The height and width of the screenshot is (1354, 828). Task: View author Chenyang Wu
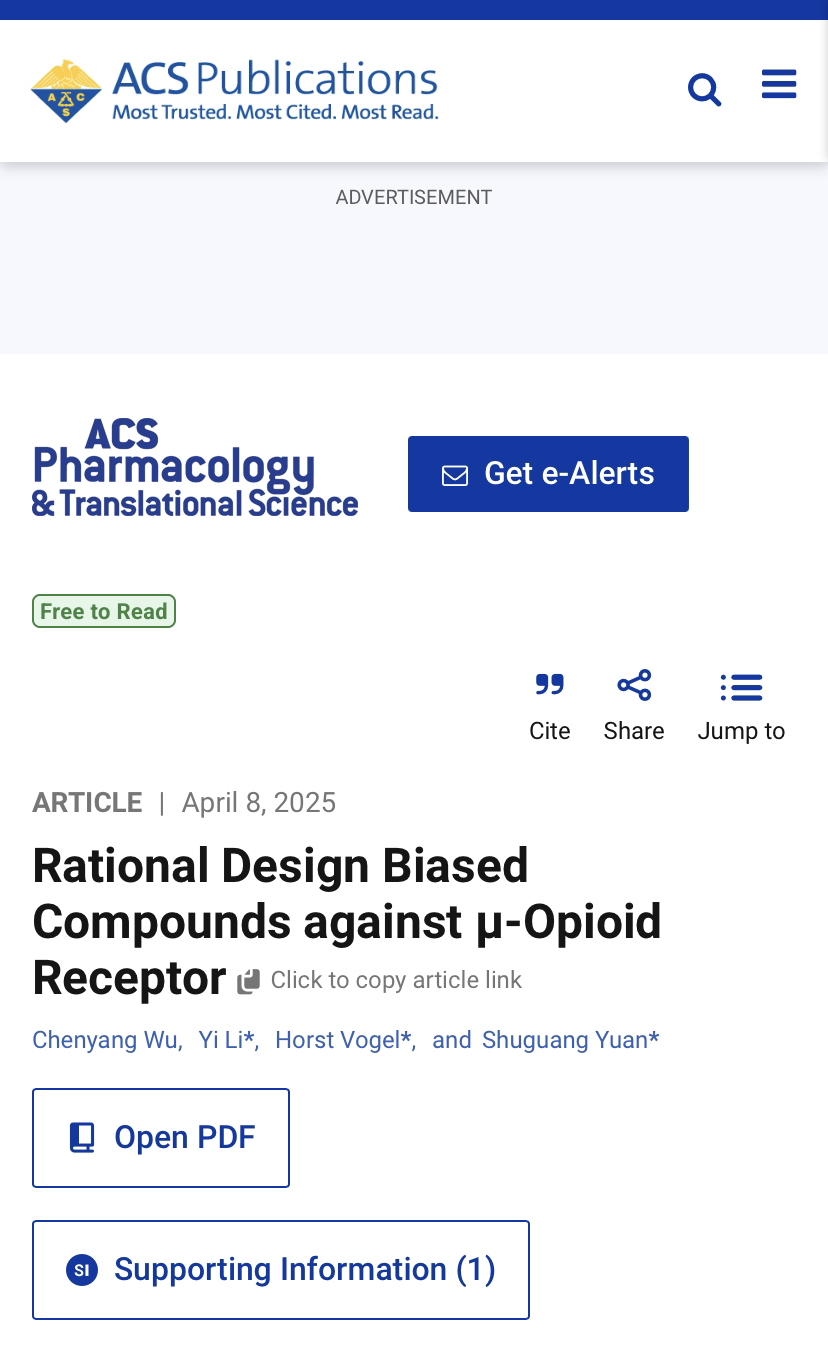click(105, 1040)
